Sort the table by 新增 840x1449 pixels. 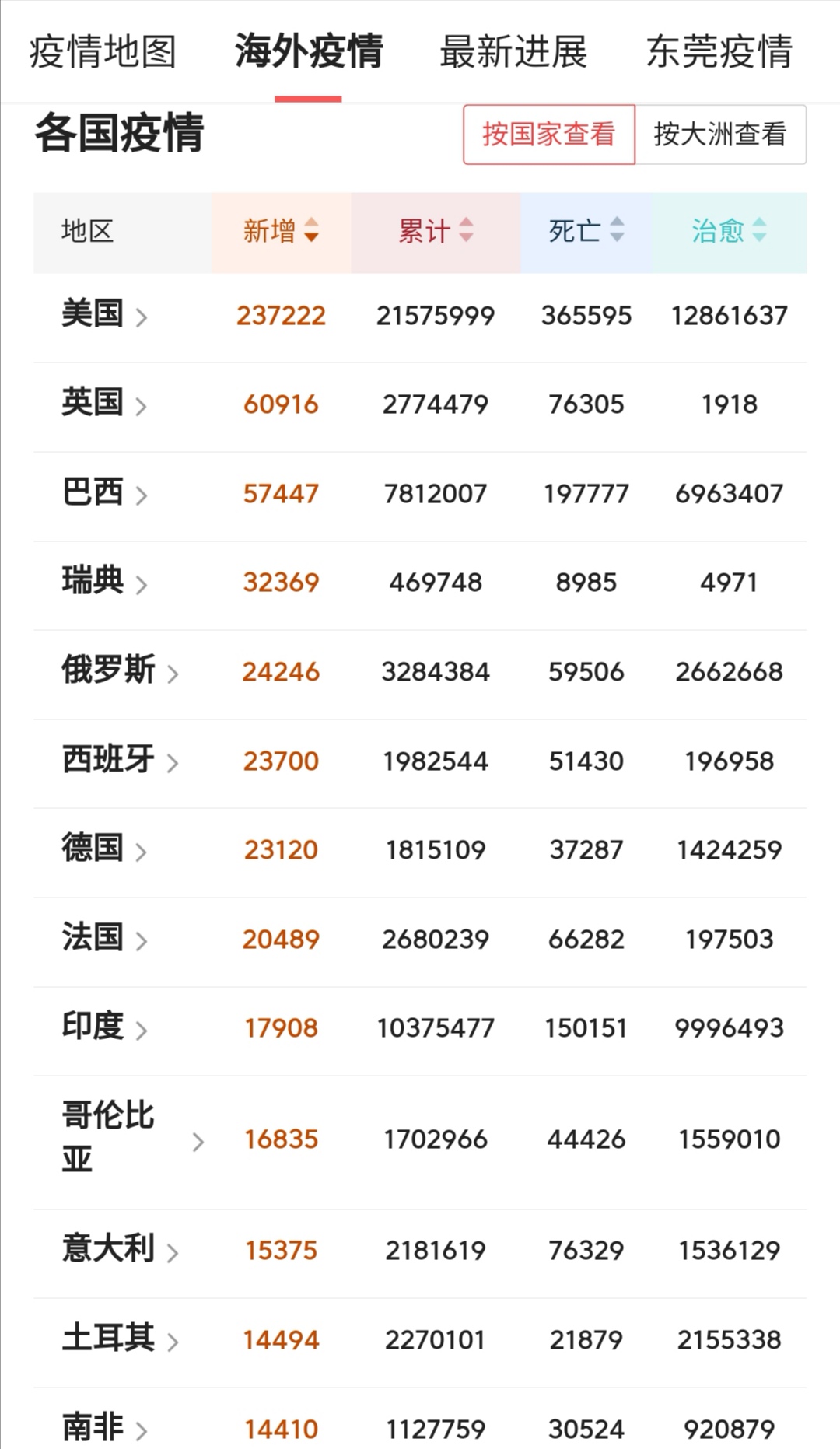(x=281, y=231)
